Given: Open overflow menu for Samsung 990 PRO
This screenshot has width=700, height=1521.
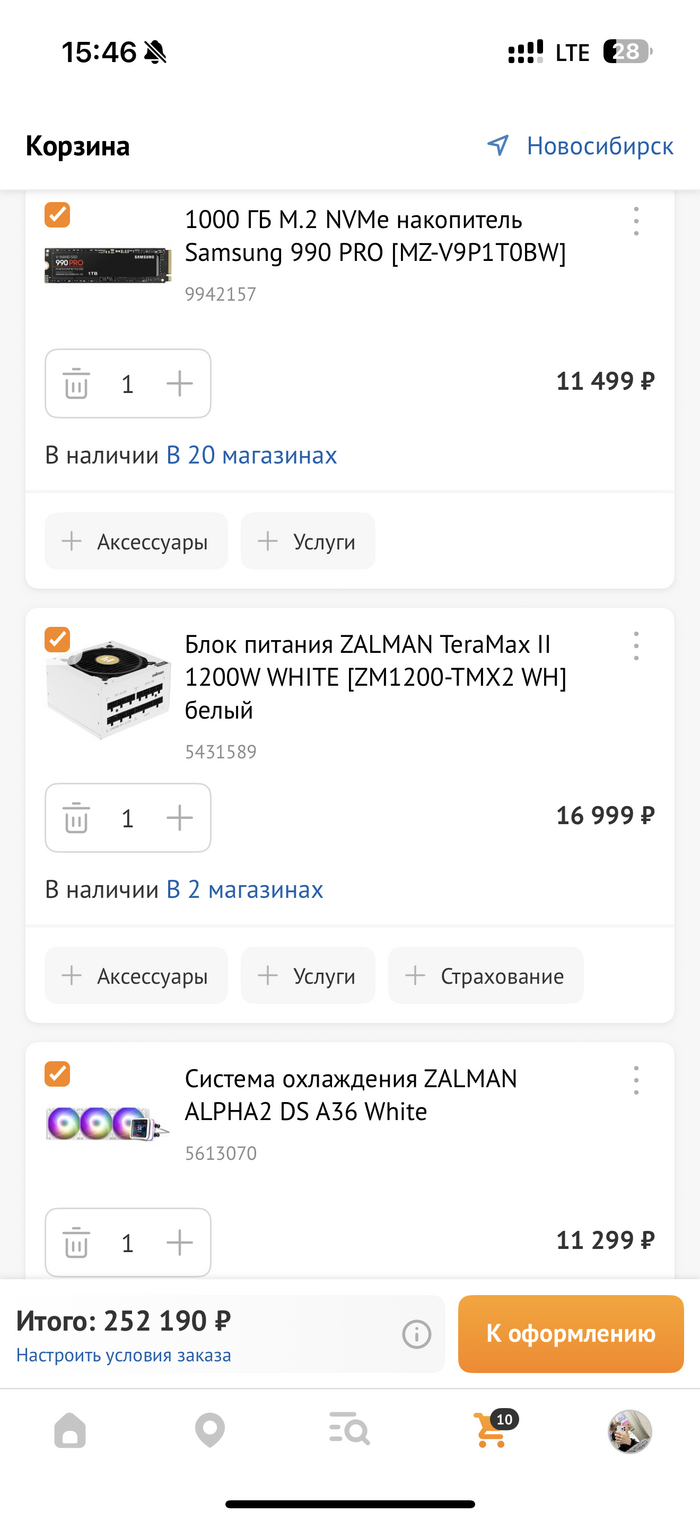Looking at the screenshot, I should [x=636, y=221].
